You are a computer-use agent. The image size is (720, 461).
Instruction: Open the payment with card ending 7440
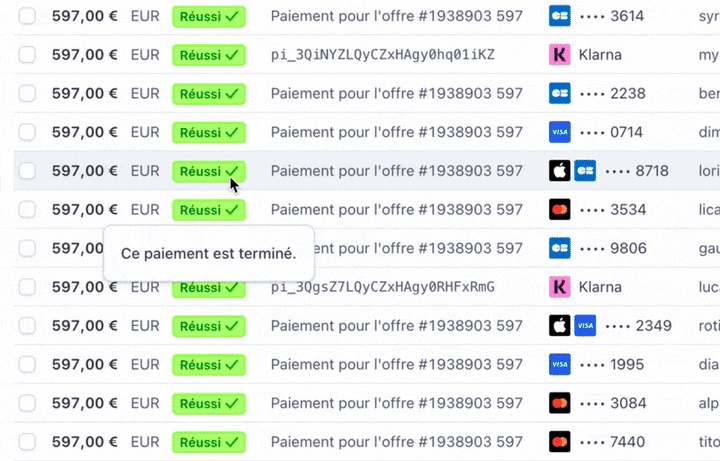click(396, 442)
